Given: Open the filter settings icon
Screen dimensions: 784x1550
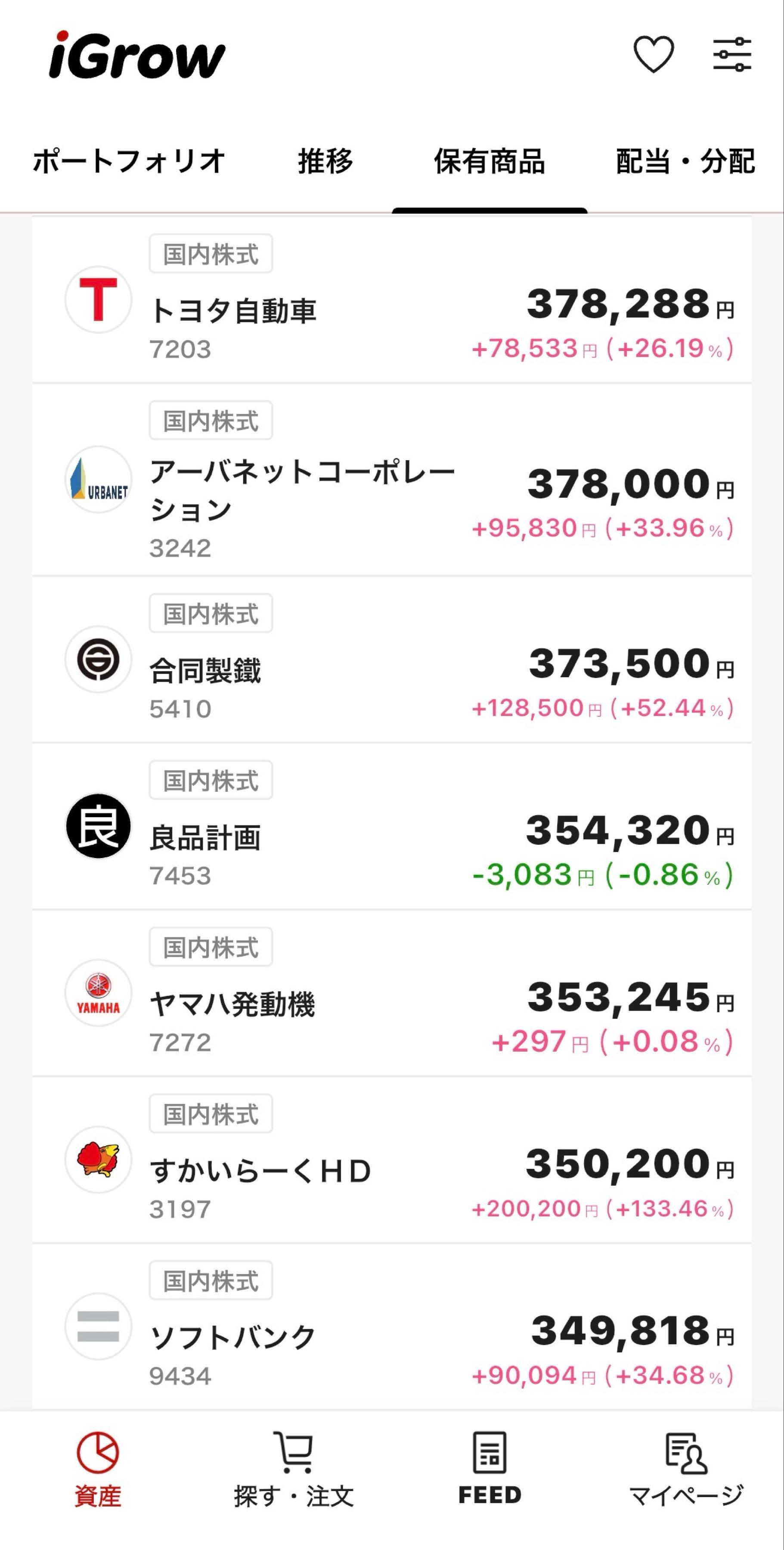Looking at the screenshot, I should point(733,55).
